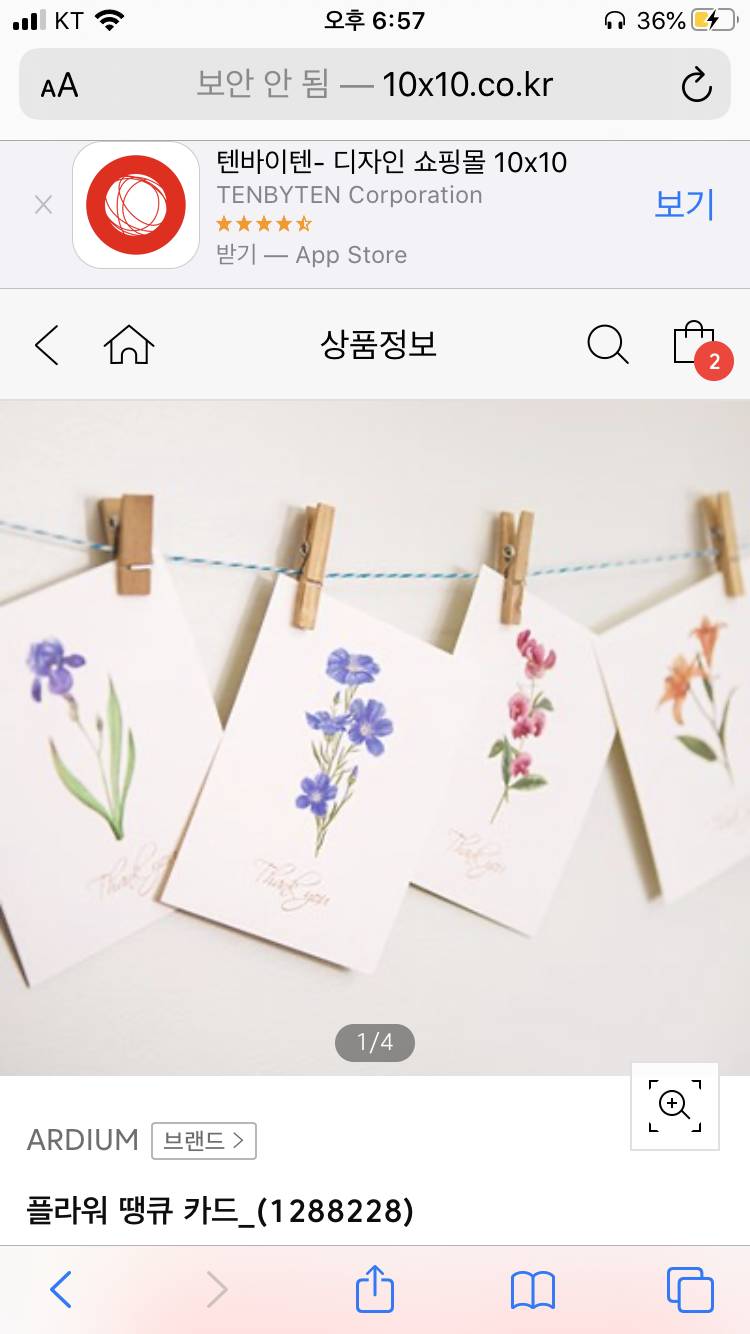The height and width of the screenshot is (1334, 750).
Task: Tap the ARDIUM brand name
Action: (83, 1140)
